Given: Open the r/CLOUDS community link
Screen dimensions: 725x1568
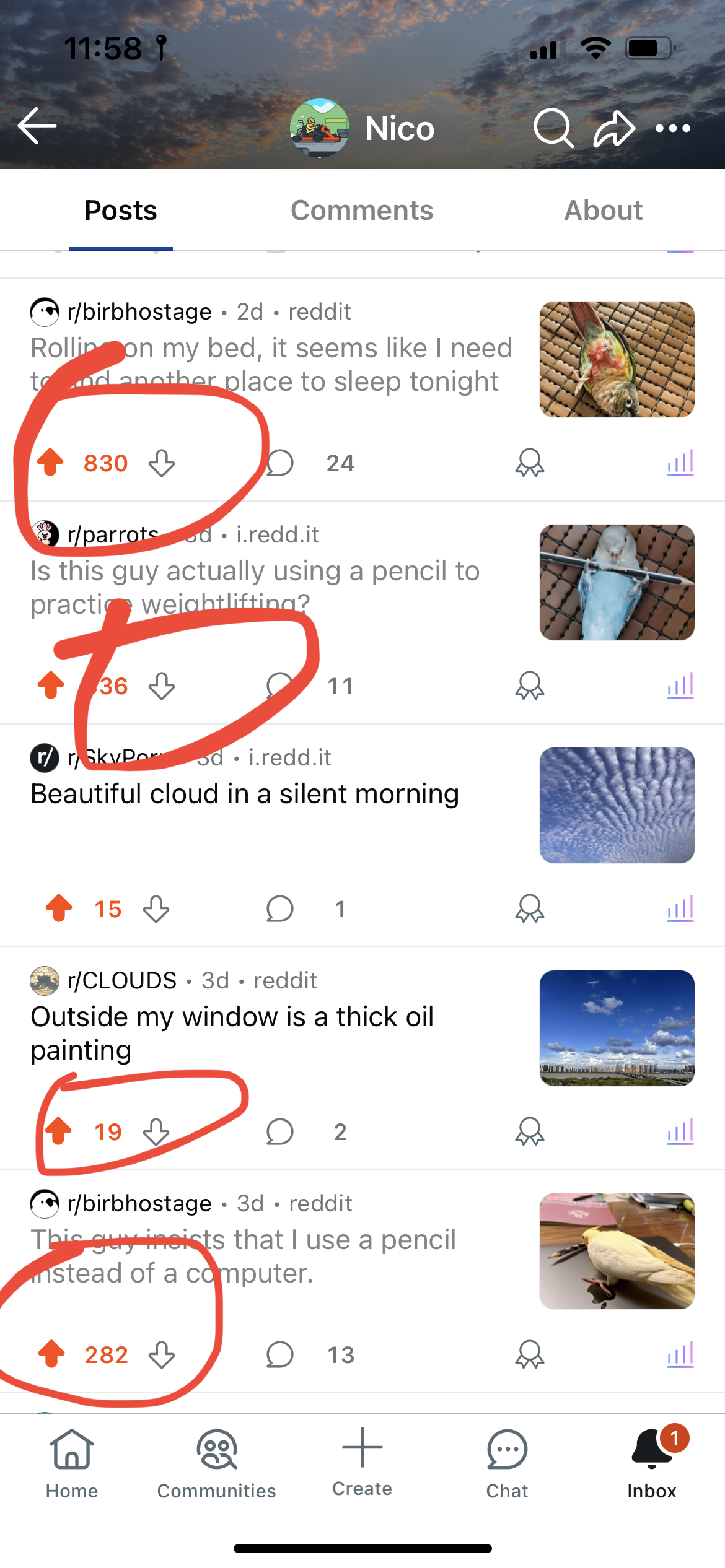Looking at the screenshot, I should tap(122, 980).
